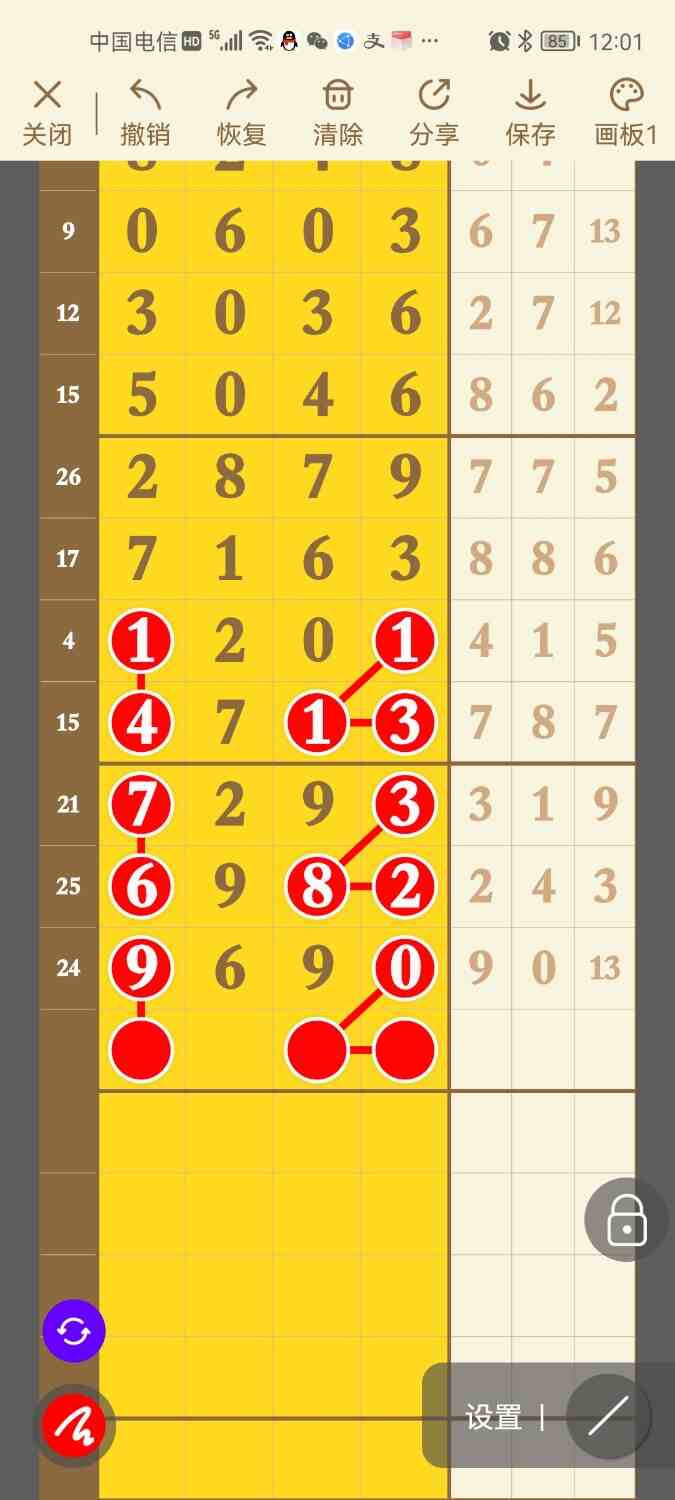Select the red scribble pen tool
The height and width of the screenshot is (1500, 675).
[74, 1424]
